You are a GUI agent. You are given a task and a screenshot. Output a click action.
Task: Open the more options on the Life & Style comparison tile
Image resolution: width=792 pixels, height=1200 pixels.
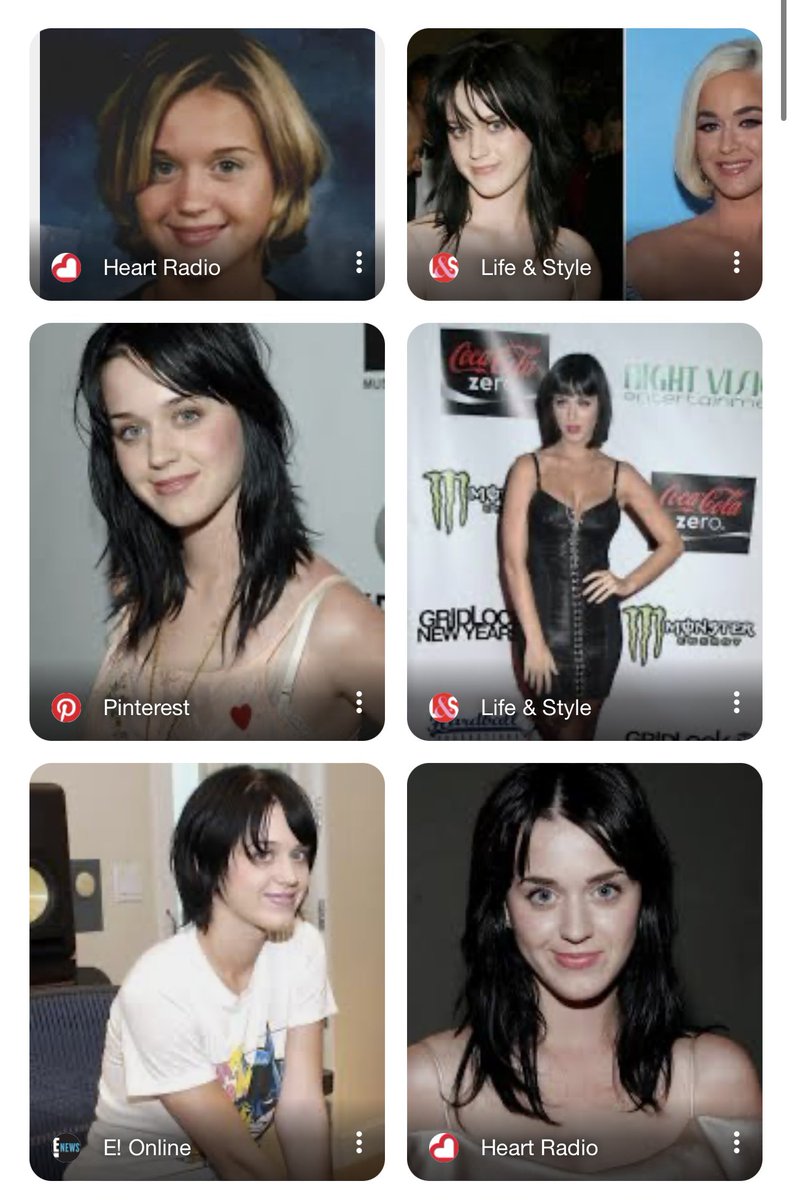pyautogui.click(x=736, y=263)
